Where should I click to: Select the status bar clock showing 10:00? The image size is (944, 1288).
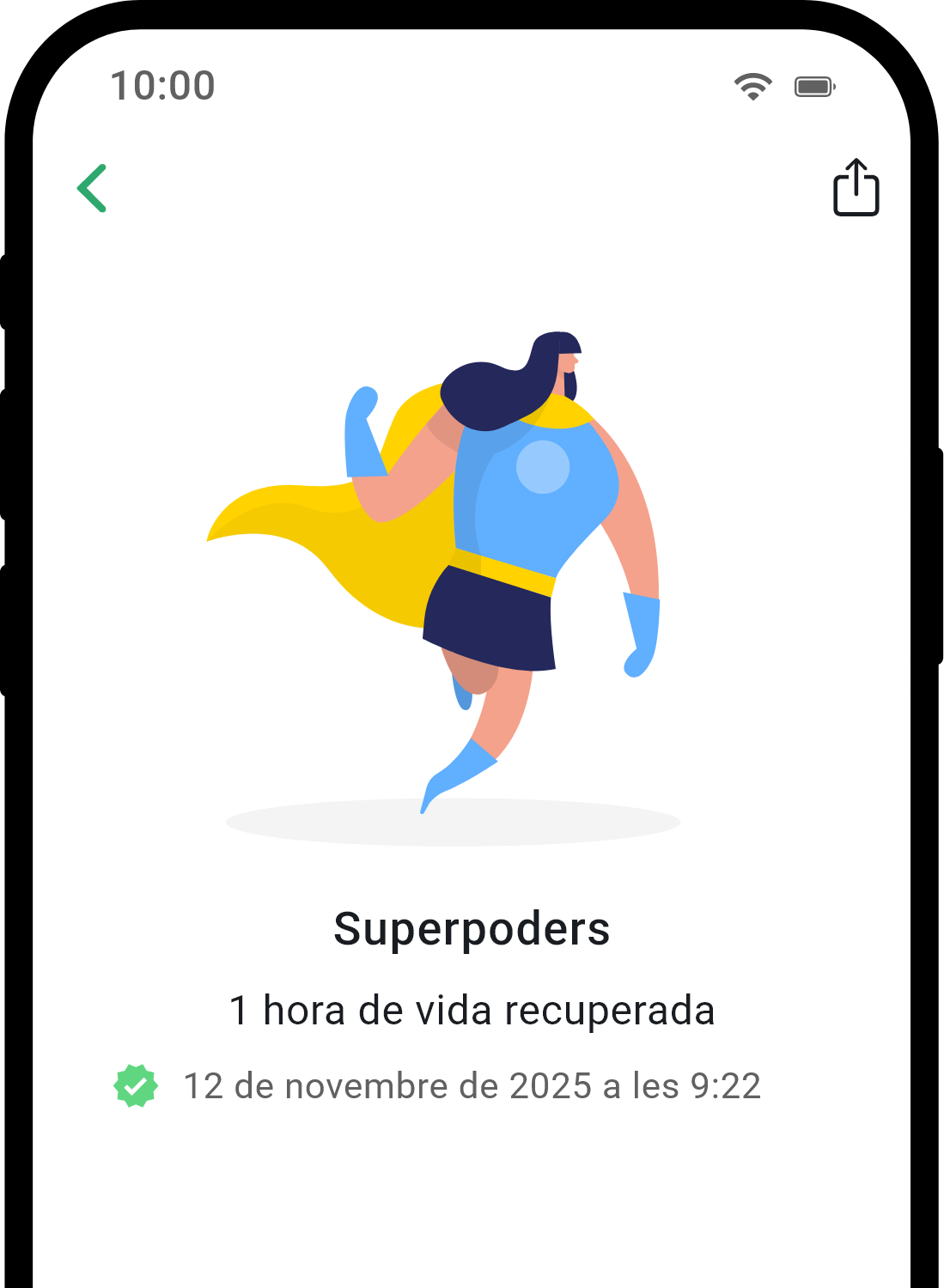point(163,85)
